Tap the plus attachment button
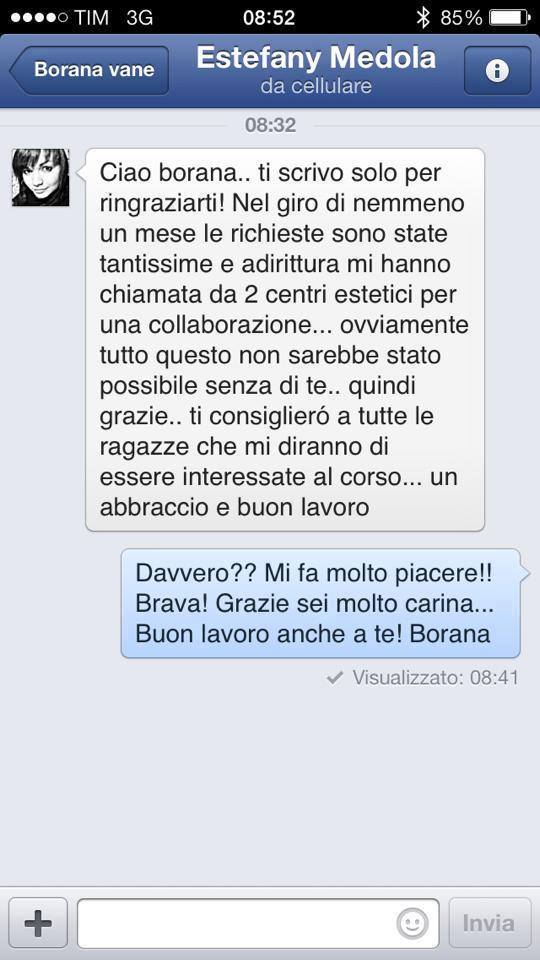540x960 pixels. coord(38,923)
